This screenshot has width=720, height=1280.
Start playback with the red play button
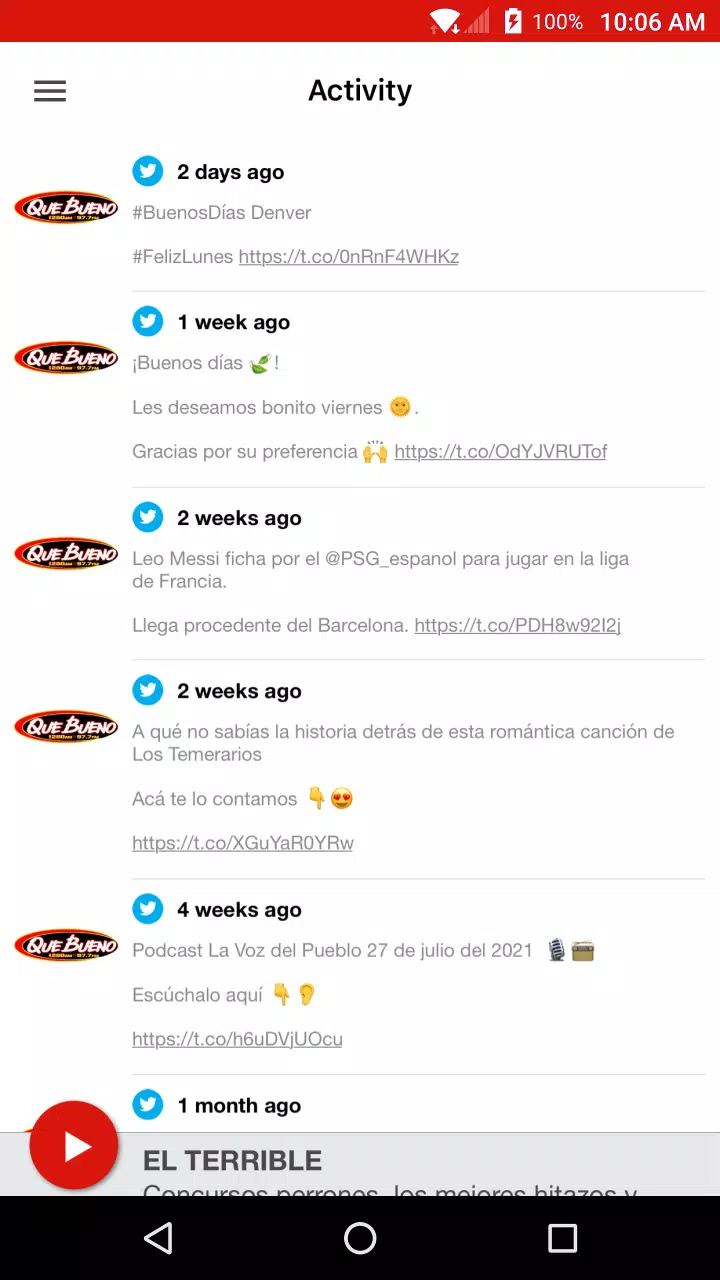pos(74,1146)
